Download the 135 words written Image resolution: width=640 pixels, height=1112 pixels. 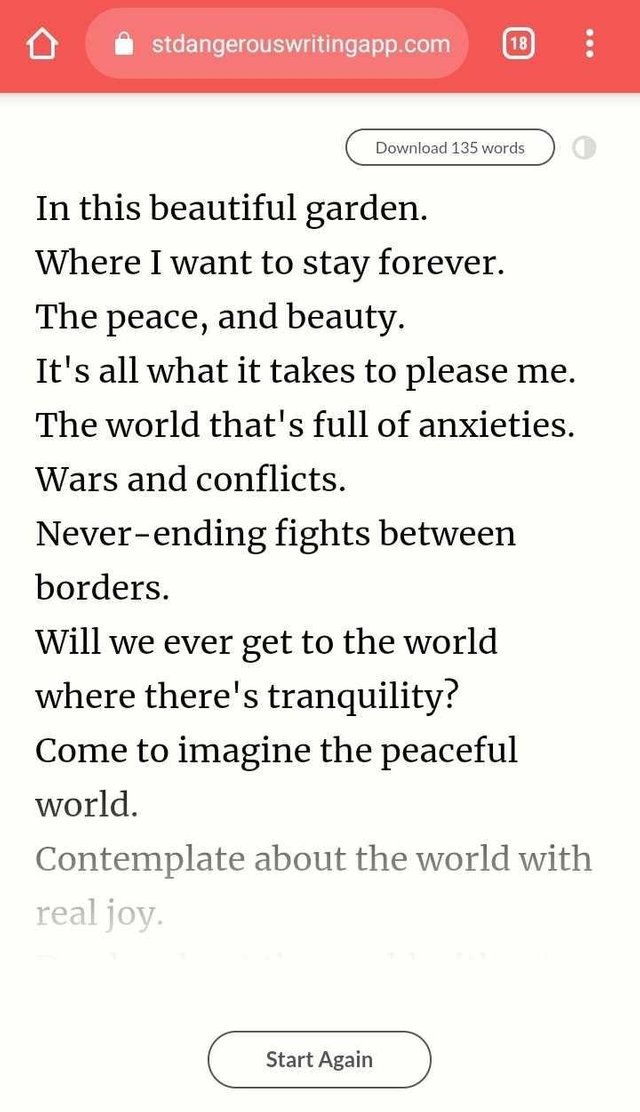click(x=450, y=147)
